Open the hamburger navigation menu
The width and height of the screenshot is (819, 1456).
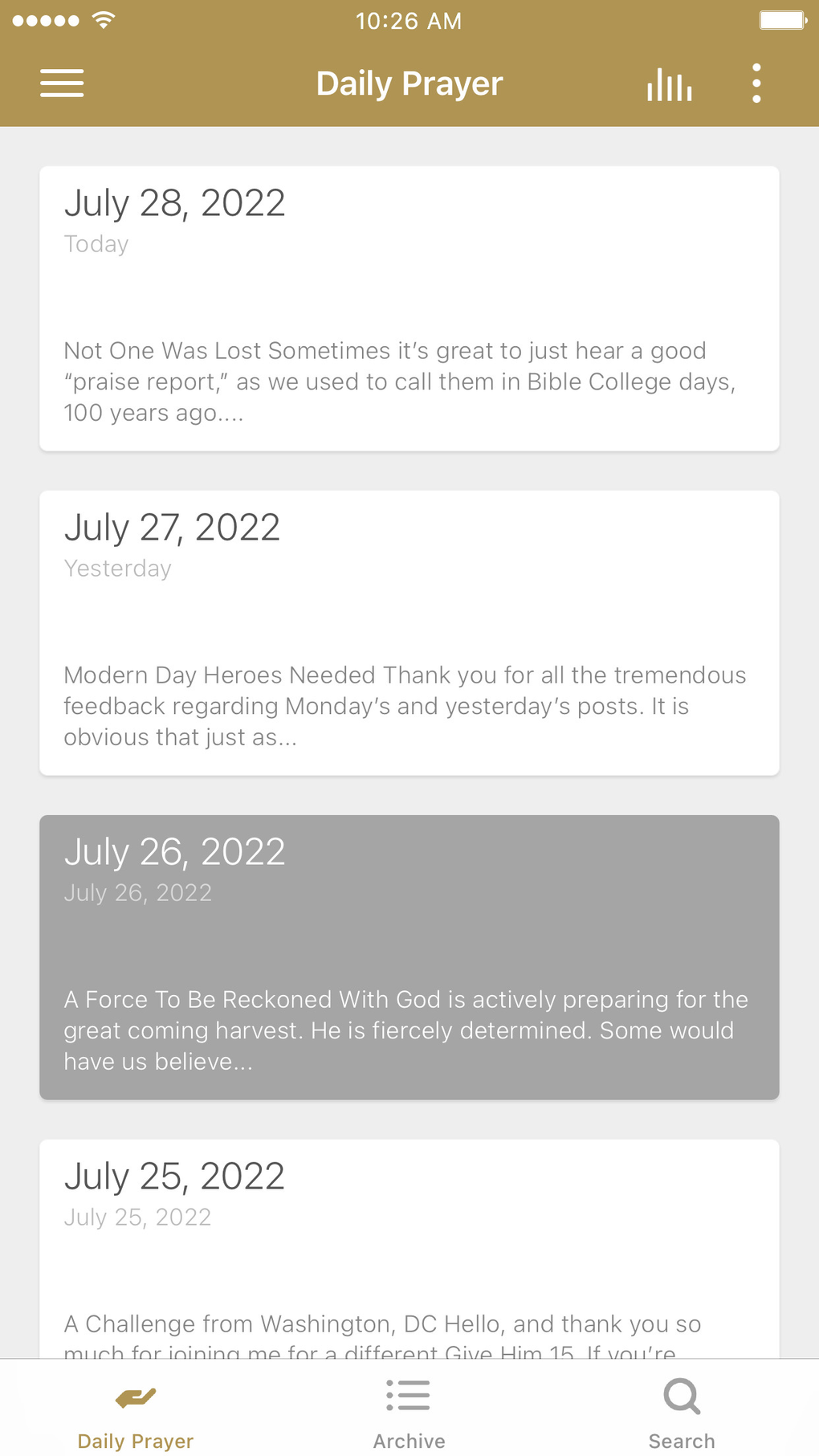(x=61, y=83)
